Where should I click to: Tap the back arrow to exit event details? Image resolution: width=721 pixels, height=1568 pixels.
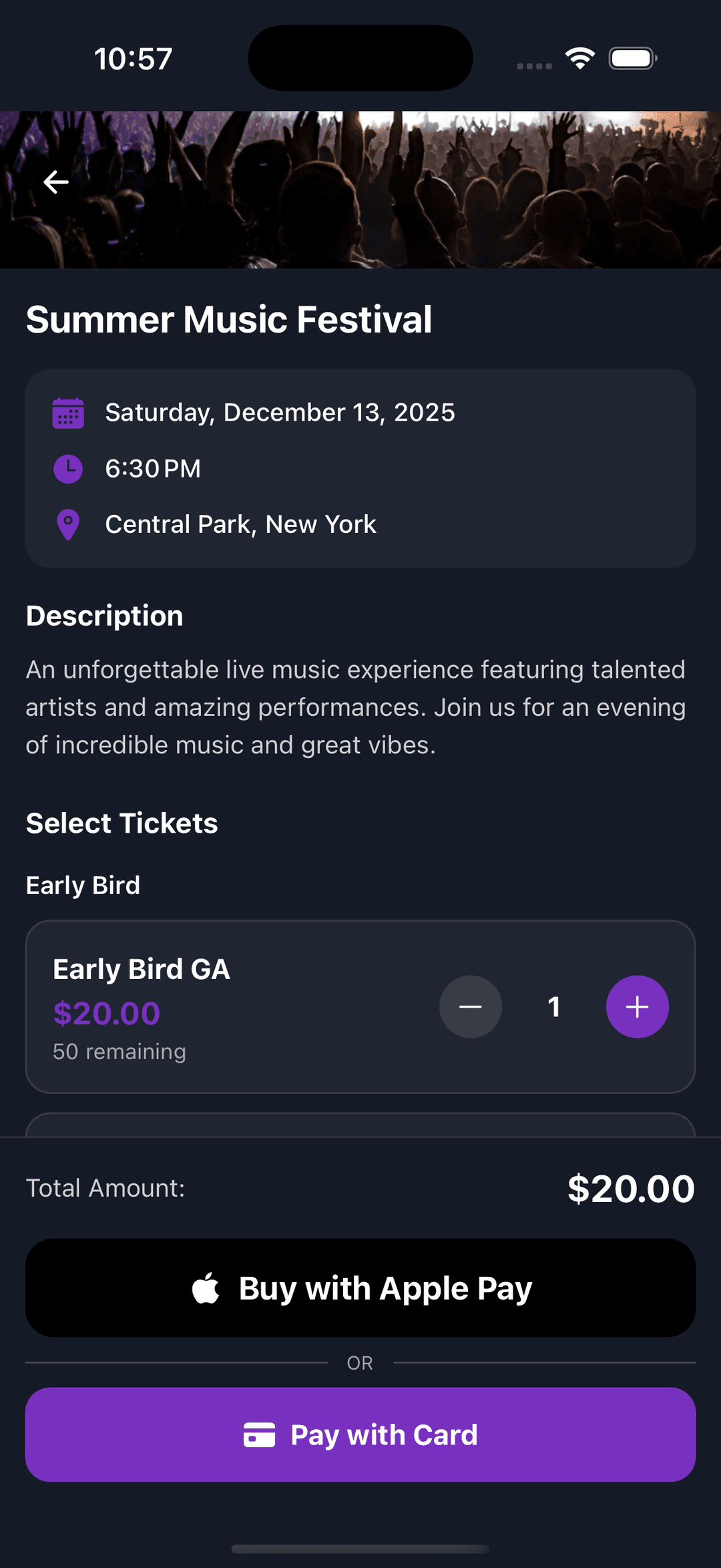tap(56, 182)
